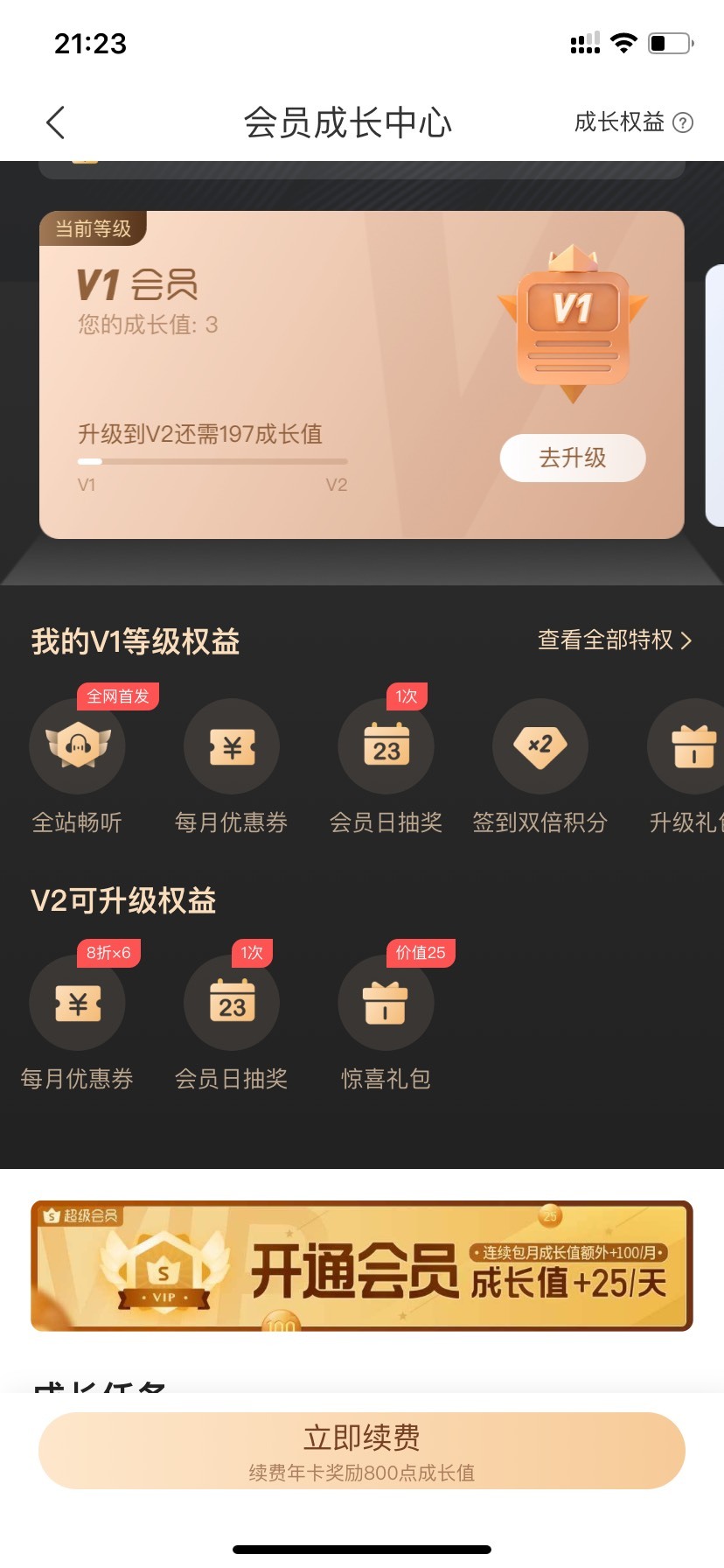Open 成长权益 help info

(633, 122)
